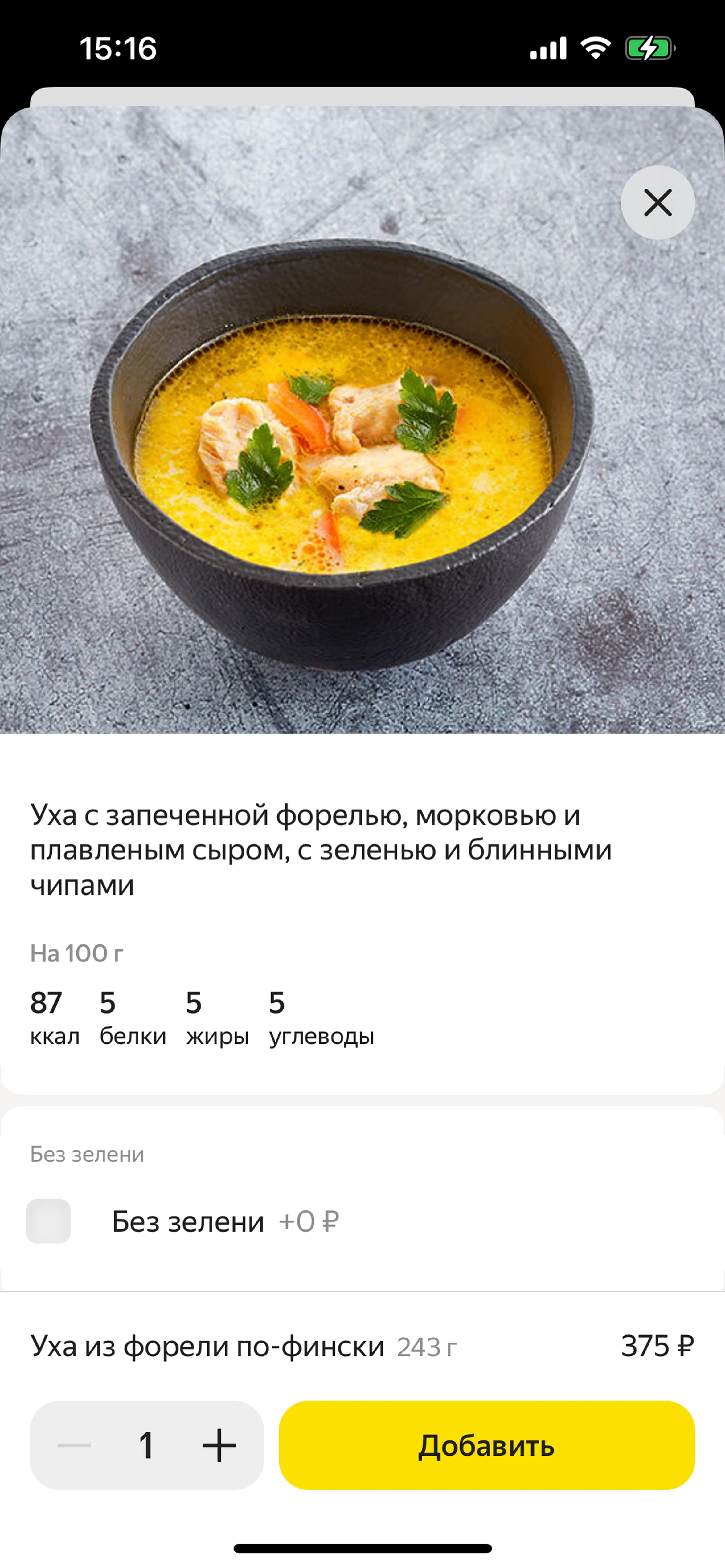Viewport: 725px width, 1568px height.
Task: Check the Без зелени option
Action: tap(48, 1221)
